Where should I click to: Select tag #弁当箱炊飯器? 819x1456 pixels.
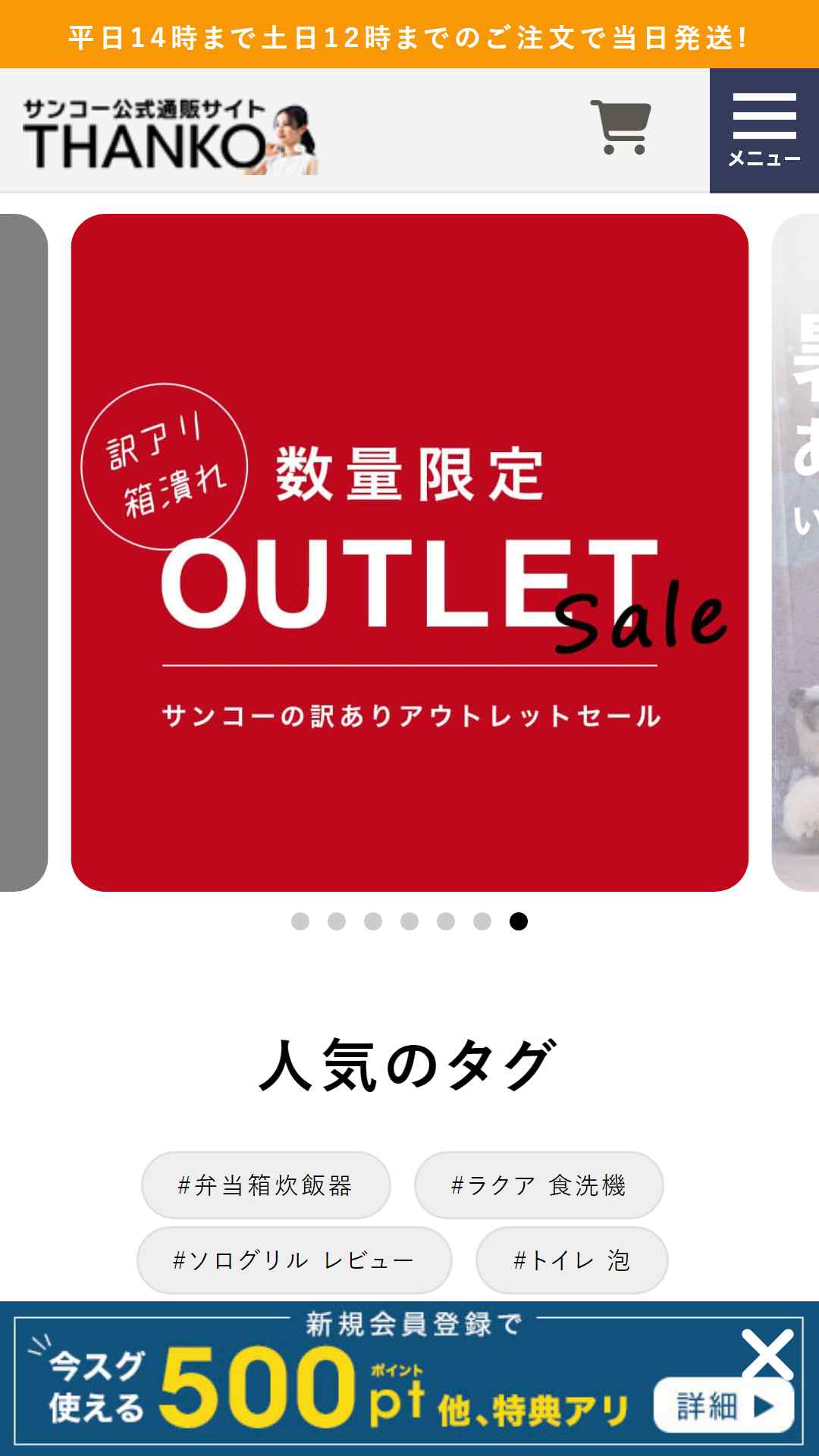[265, 1185]
